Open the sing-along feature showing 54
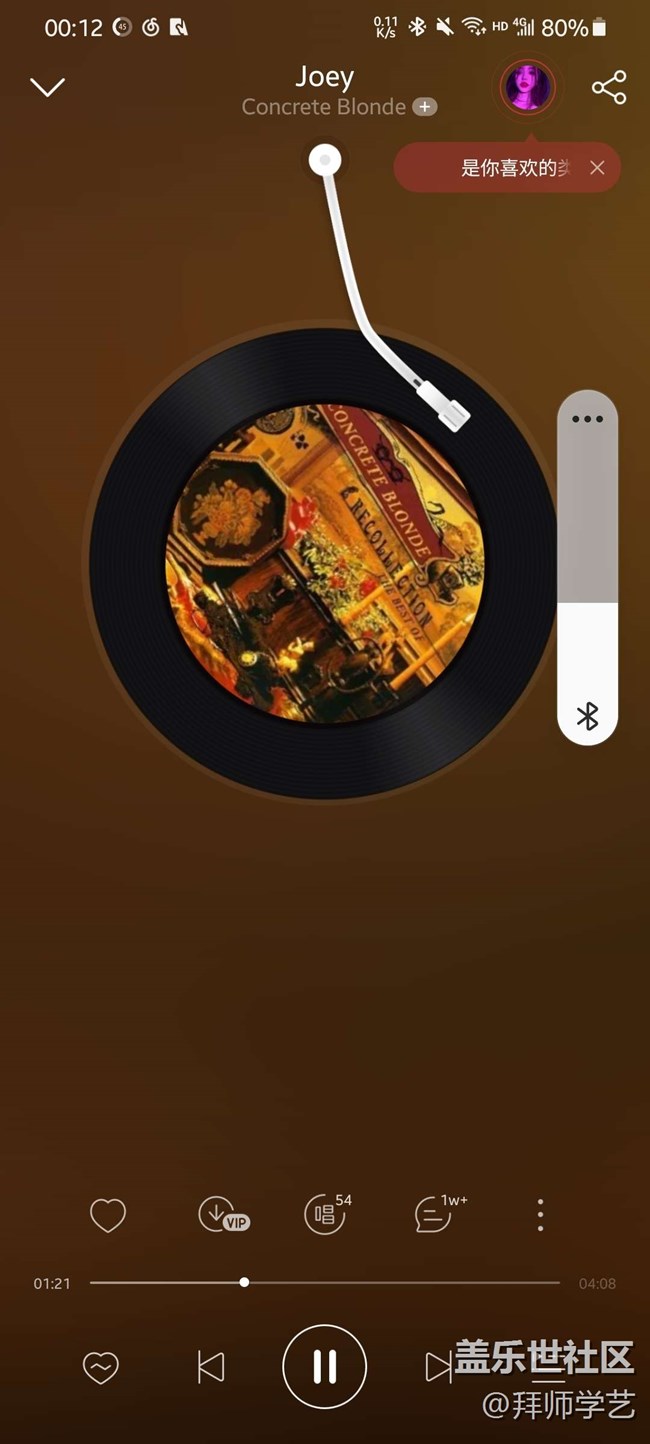Image resolution: width=650 pixels, height=1444 pixels. click(x=326, y=1215)
